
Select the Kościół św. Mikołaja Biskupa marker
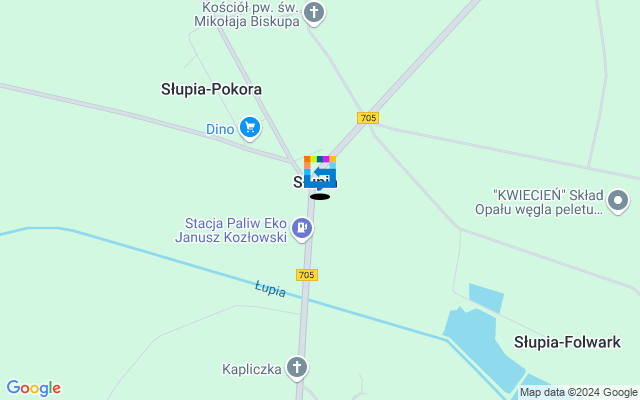point(315,13)
